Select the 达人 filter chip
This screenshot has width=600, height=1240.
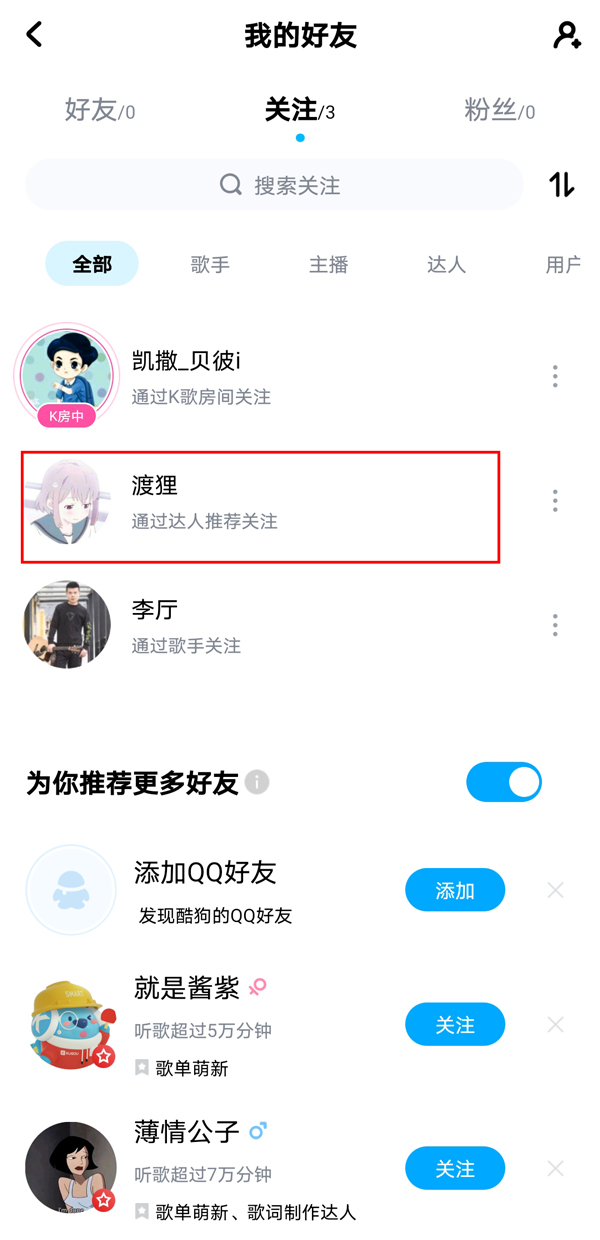click(x=446, y=264)
